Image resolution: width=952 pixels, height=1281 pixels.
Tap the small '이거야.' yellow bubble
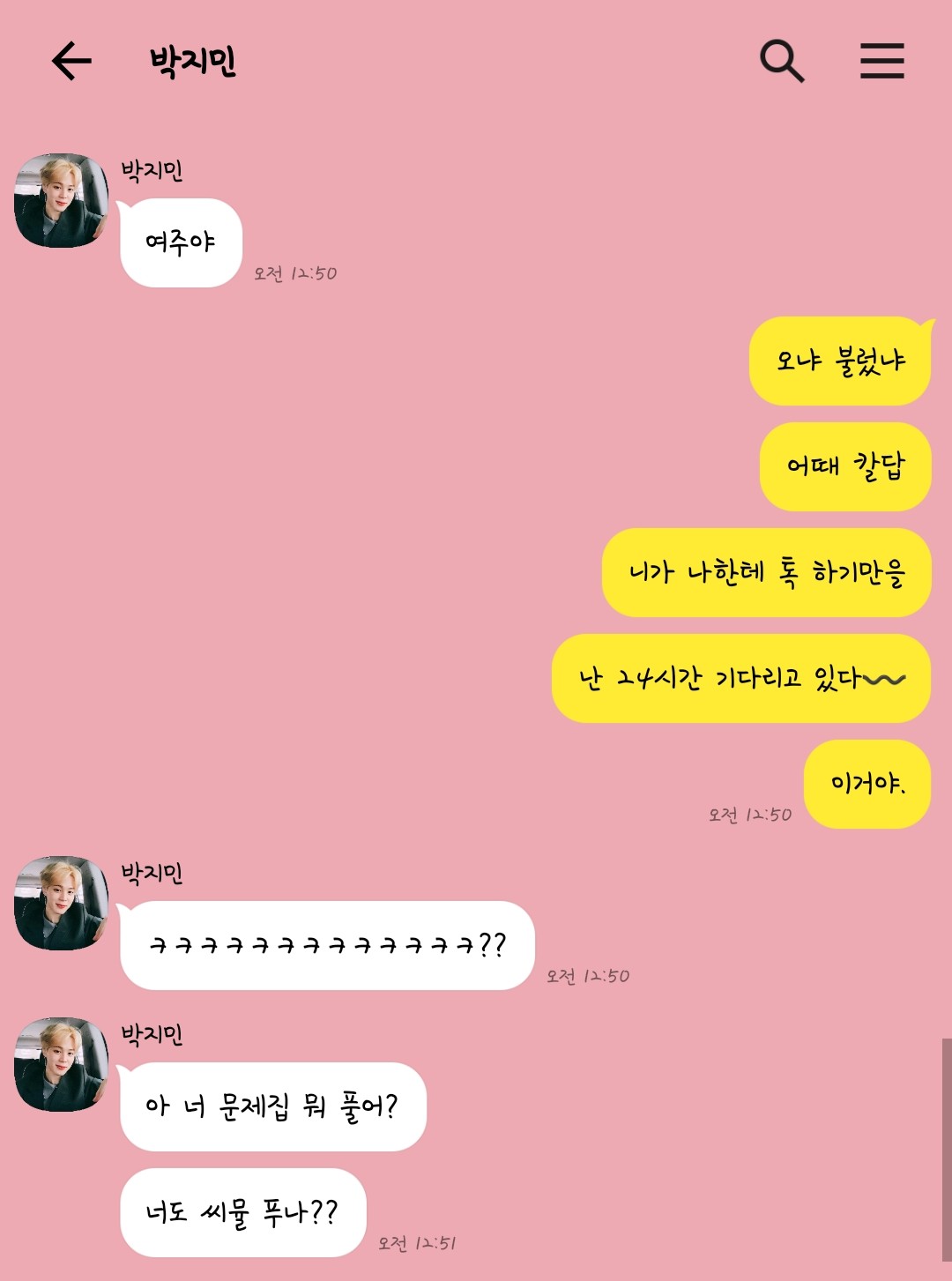tap(867, 785)
